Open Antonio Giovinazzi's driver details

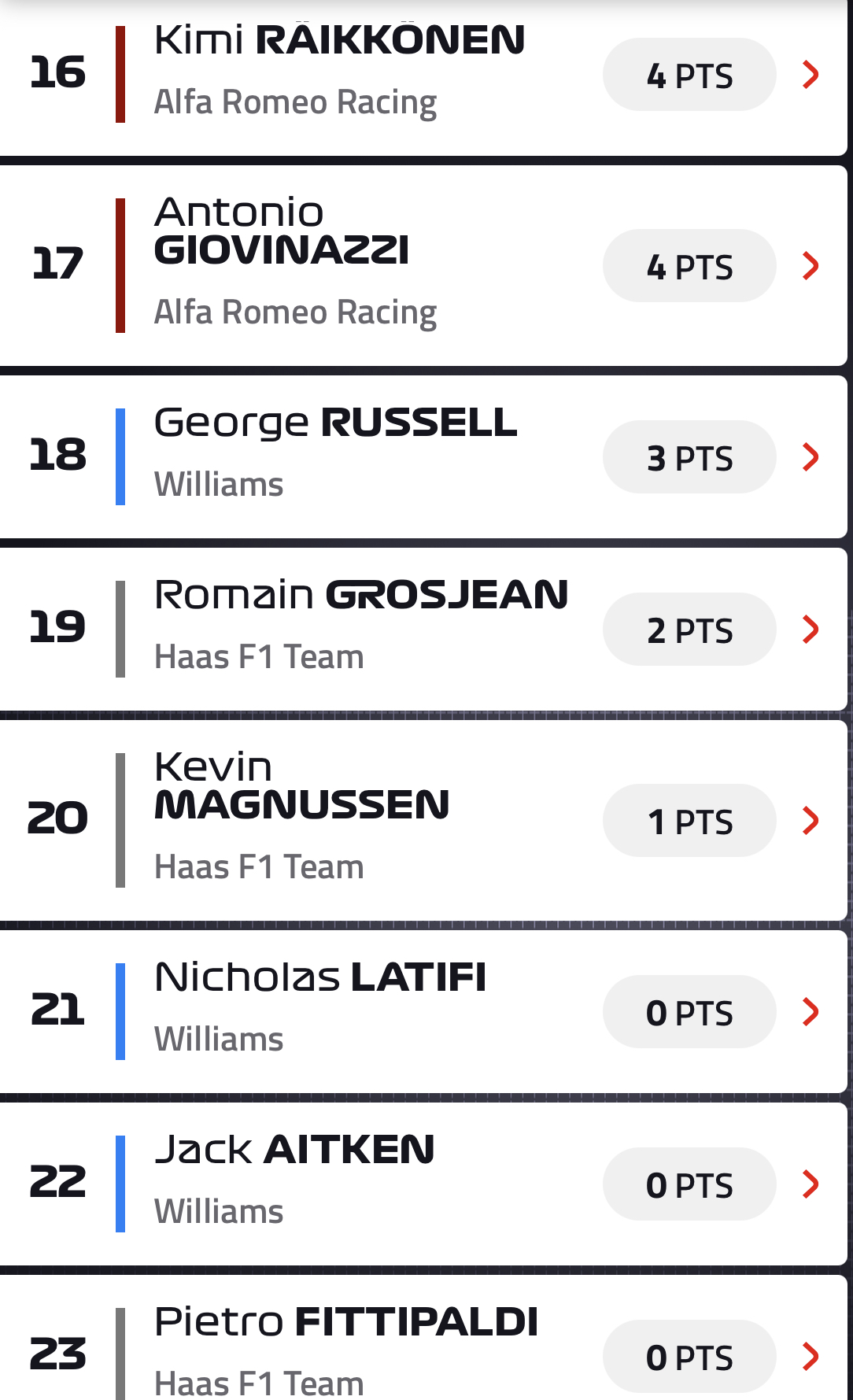(423, 266)
